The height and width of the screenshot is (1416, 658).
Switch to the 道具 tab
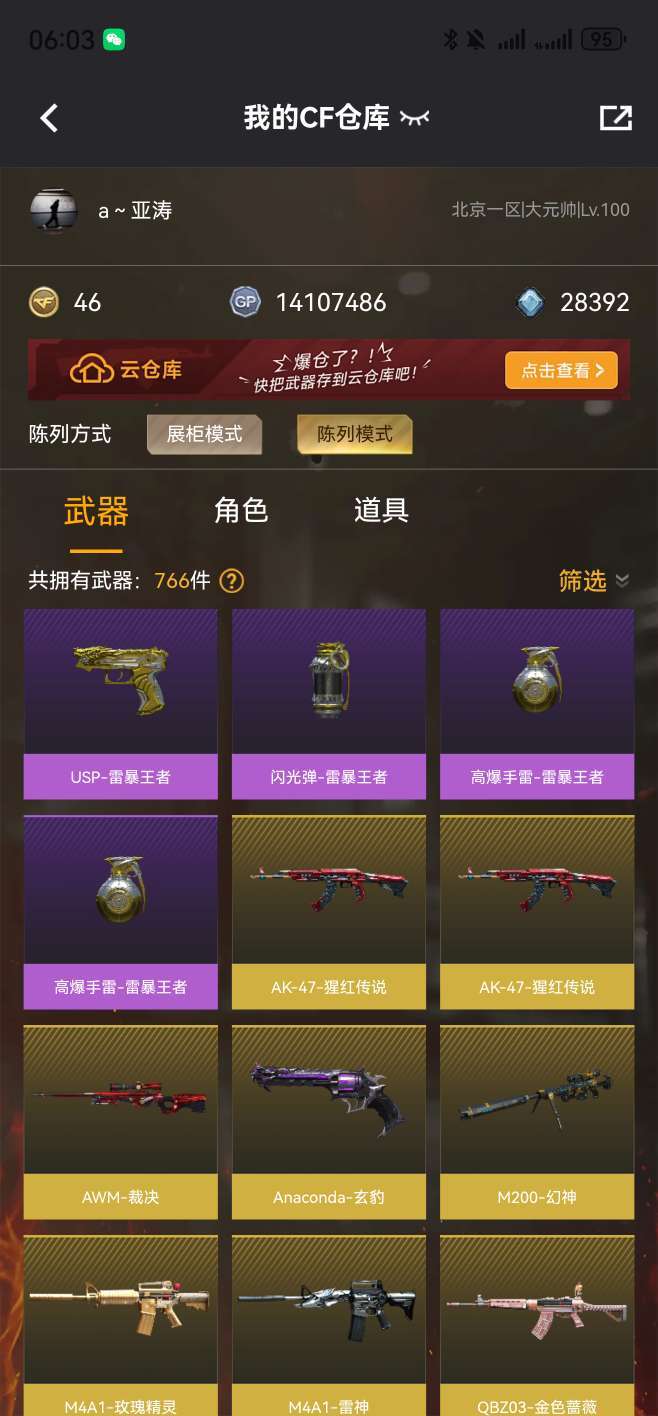pos(381,510)
